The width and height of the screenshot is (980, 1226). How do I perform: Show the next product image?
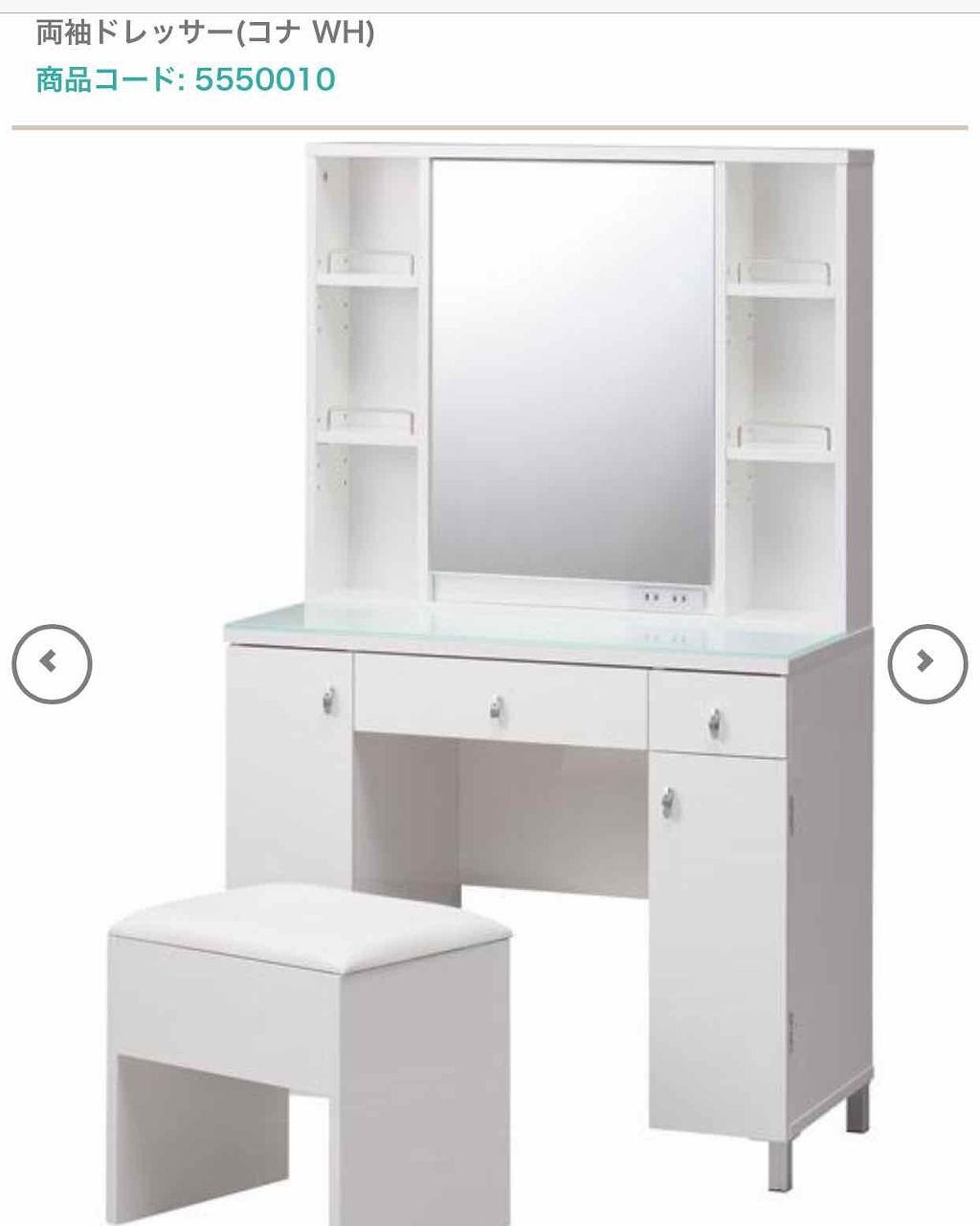(x=926, y=663)
